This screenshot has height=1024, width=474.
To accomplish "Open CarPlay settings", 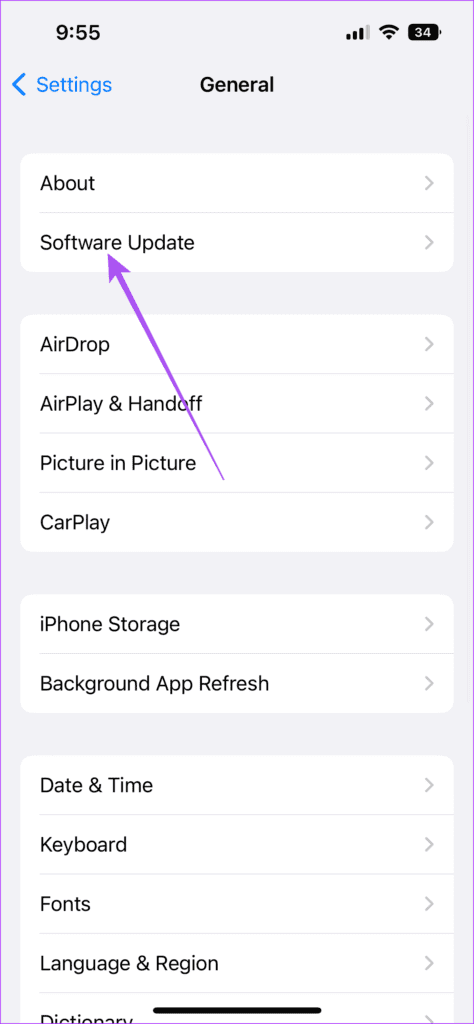I will pos(237,522).
